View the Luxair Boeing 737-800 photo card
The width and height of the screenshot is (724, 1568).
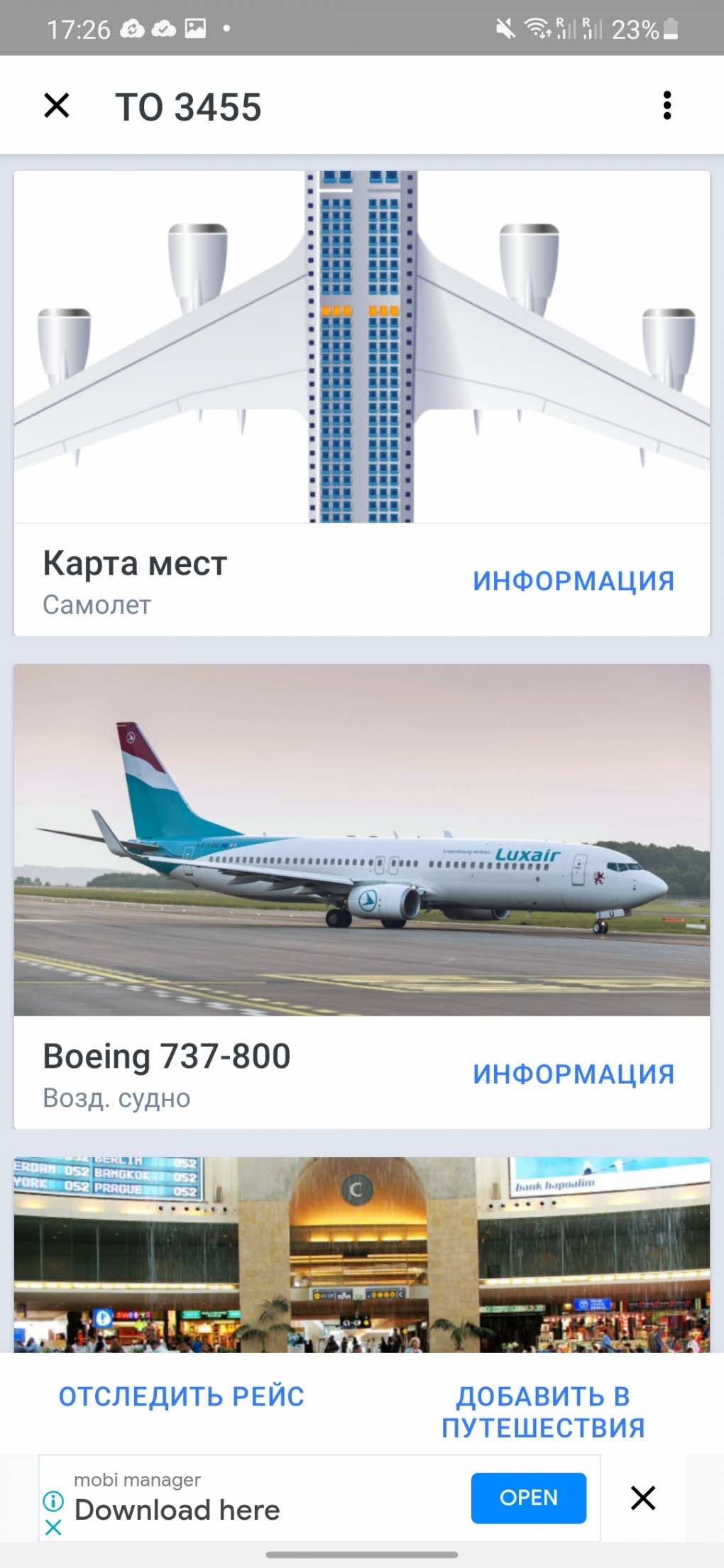361,840
